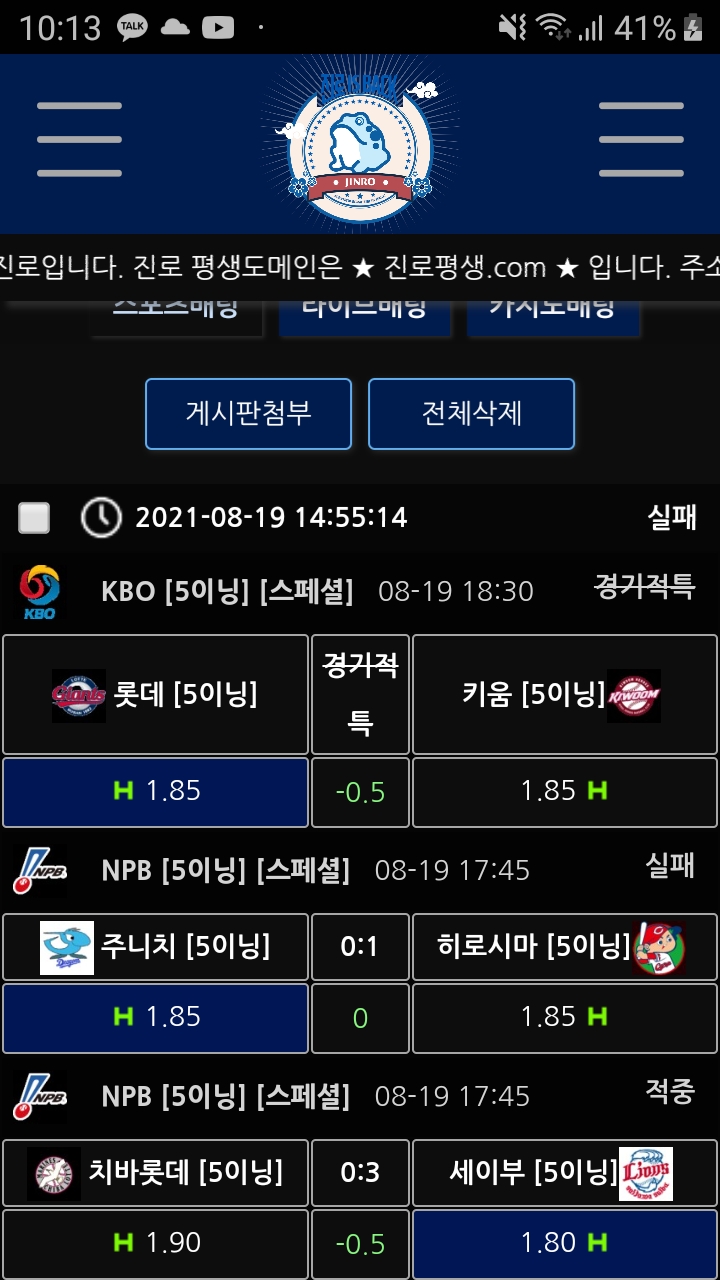Open the hamburger menu right of the Jinro logo
Image resolution: width=720 pixels, height=1280 pixels.
(x=641, y=139)
